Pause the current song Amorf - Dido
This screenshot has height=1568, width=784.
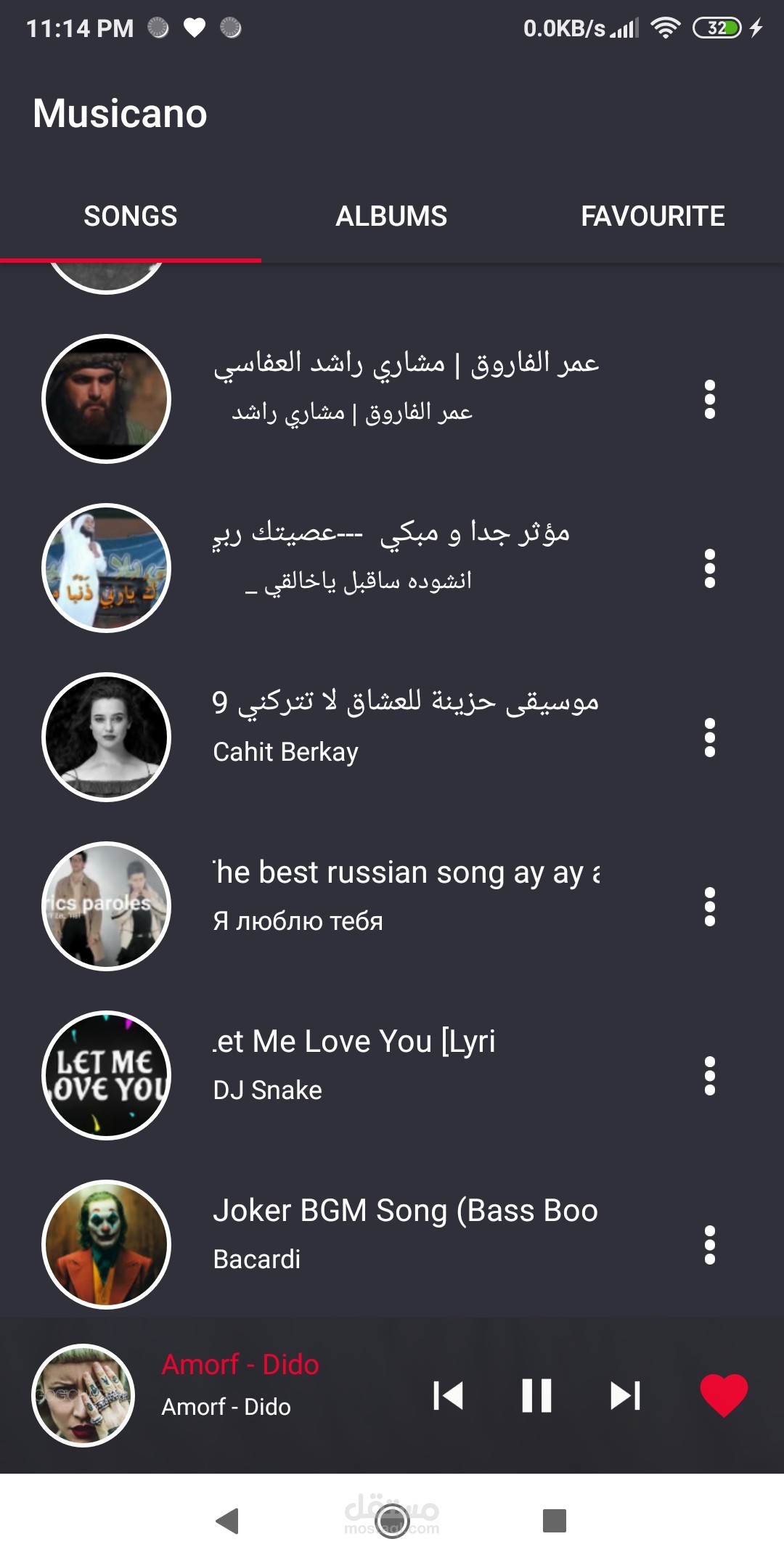[x=536, y=1395]
